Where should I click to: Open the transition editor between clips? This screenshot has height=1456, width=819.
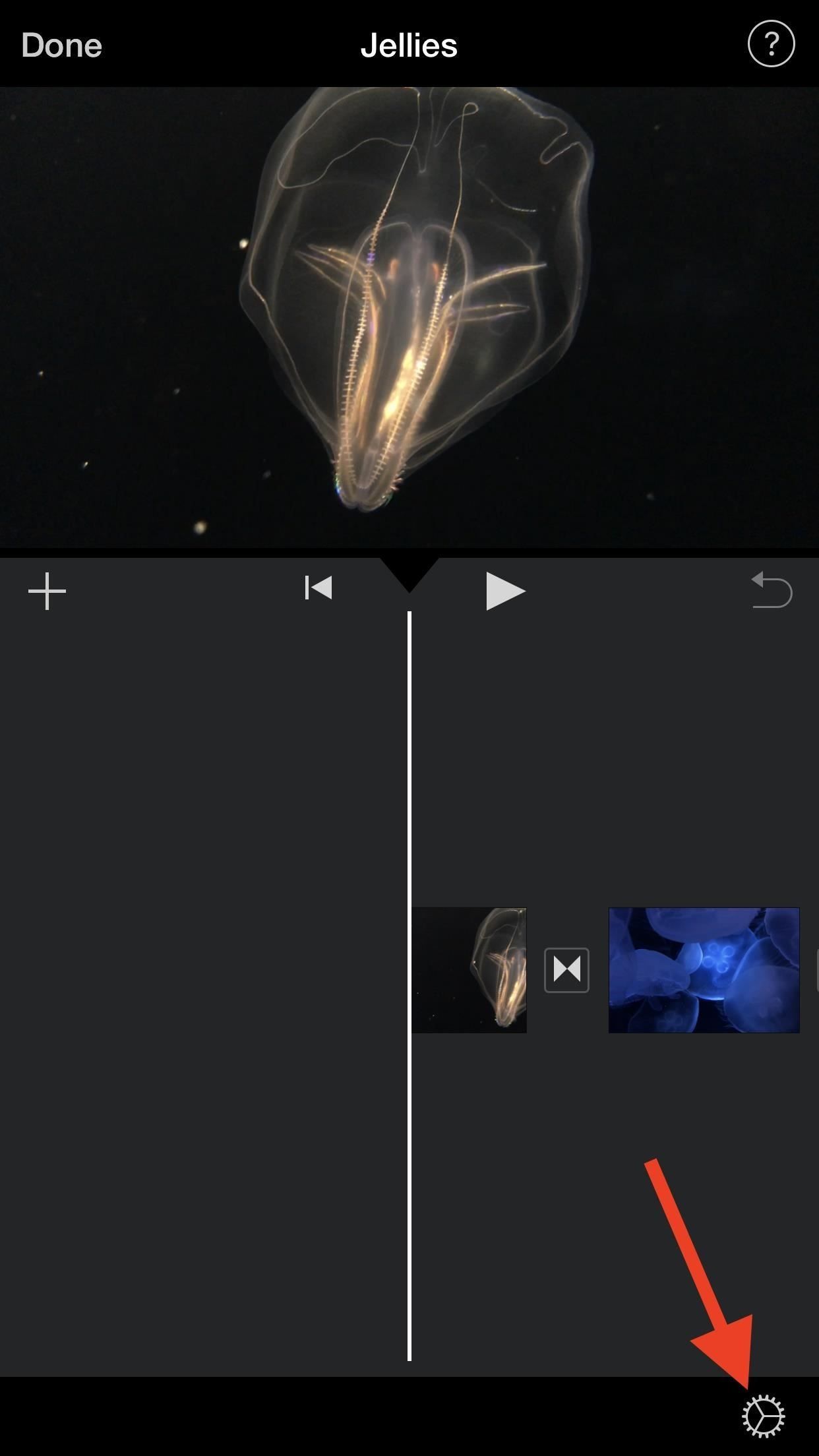pyautogui.click(x=566, y=969)
